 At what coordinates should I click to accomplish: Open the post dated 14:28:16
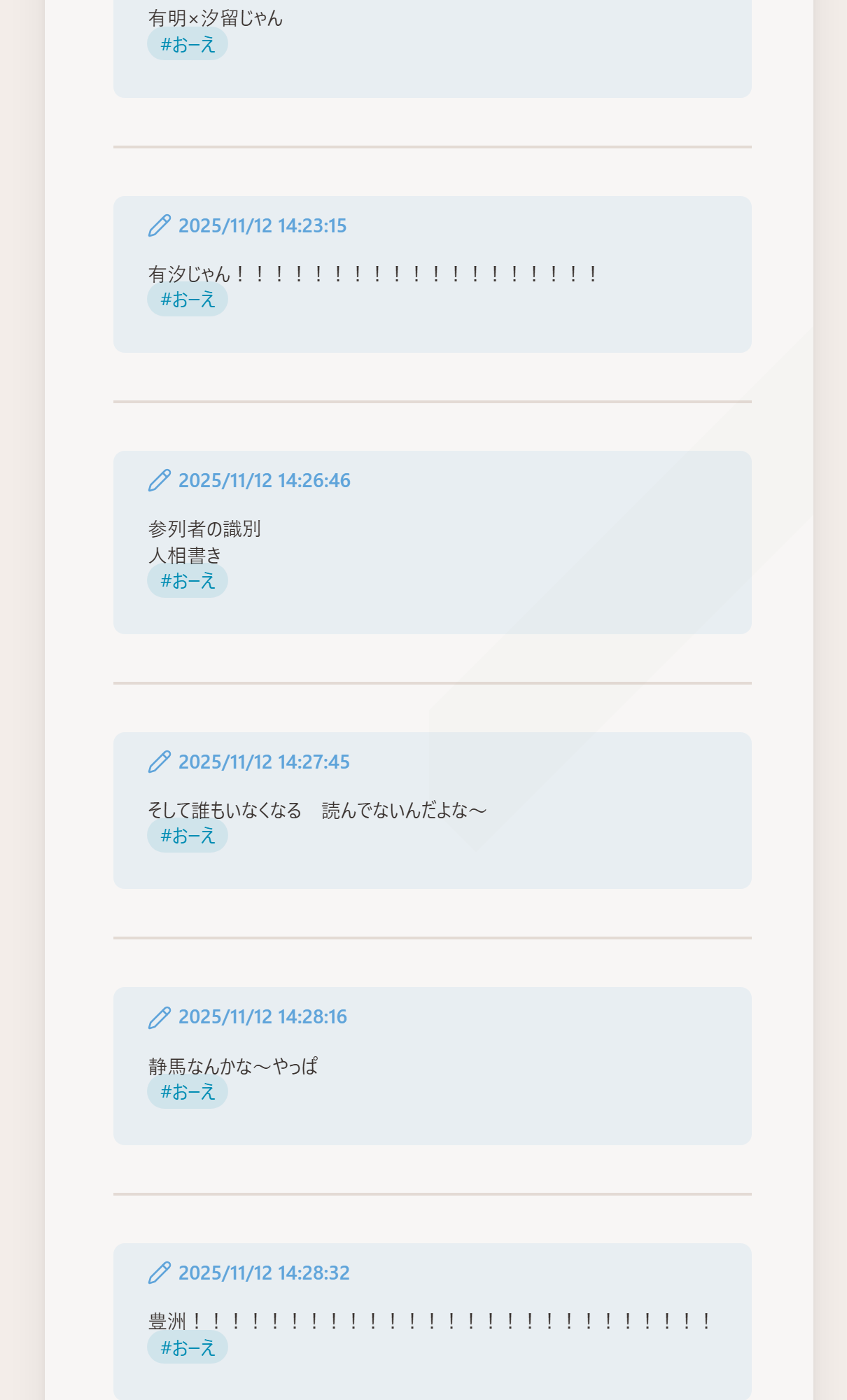(262, 1017)
